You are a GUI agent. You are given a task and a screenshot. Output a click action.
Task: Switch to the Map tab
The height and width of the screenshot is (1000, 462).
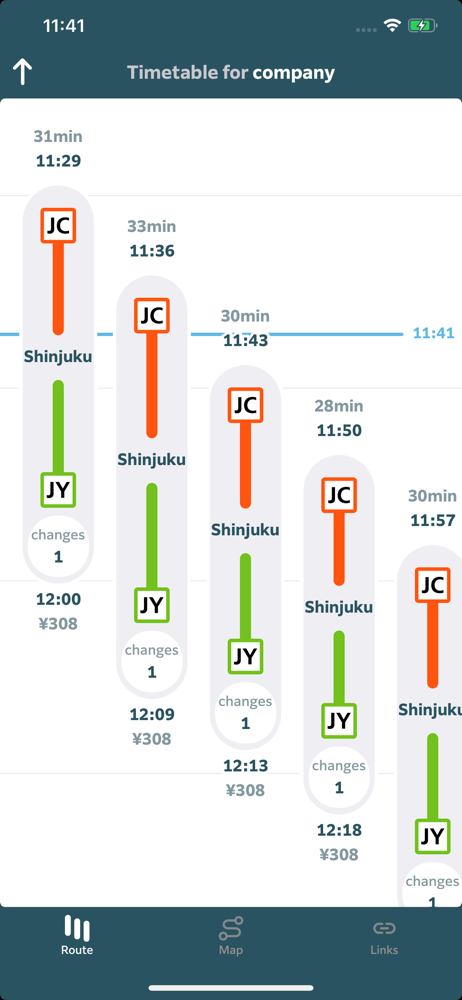point(231,936)
